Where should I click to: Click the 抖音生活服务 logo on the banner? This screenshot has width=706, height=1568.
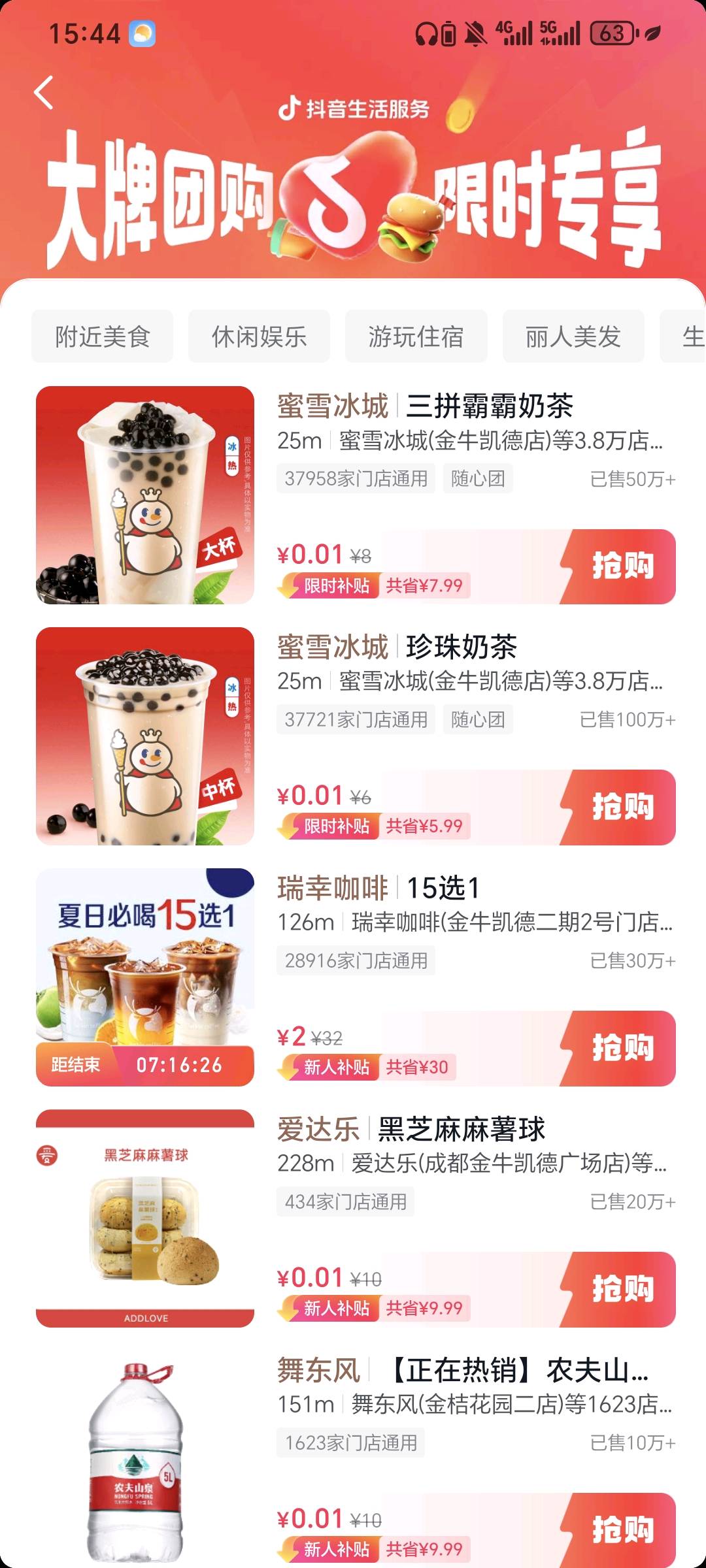[x=356, y=110]
